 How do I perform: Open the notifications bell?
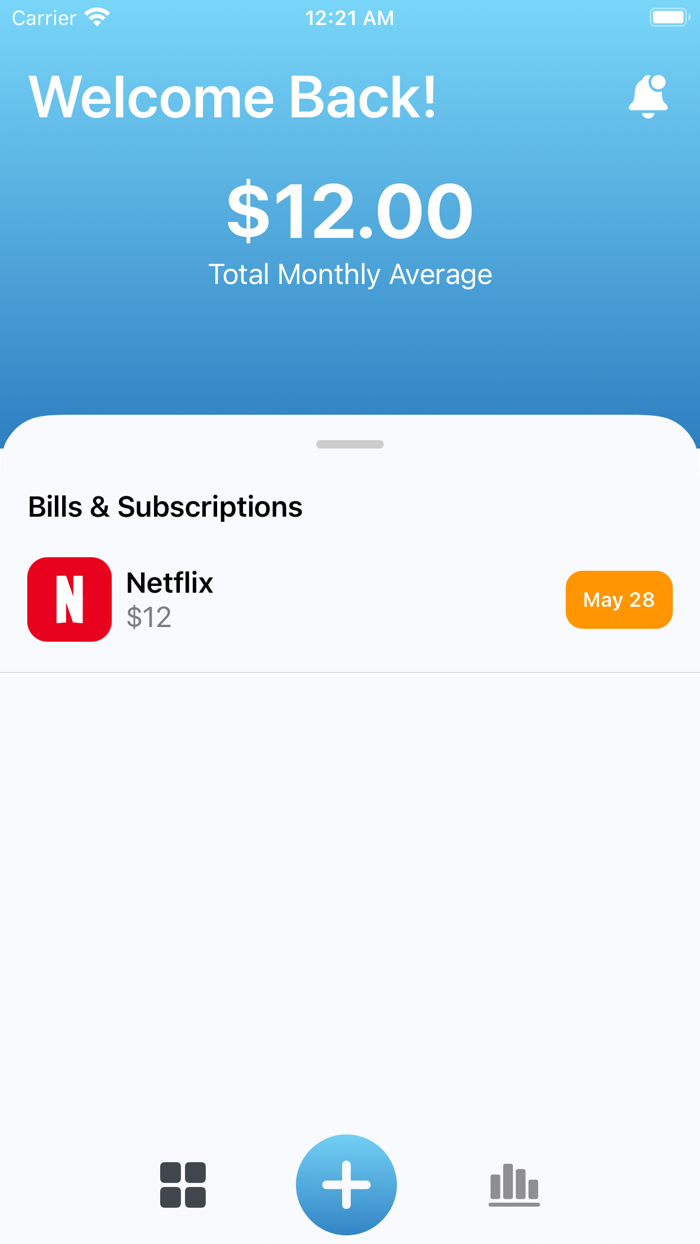pyautogui.click(x=648, y=97)
